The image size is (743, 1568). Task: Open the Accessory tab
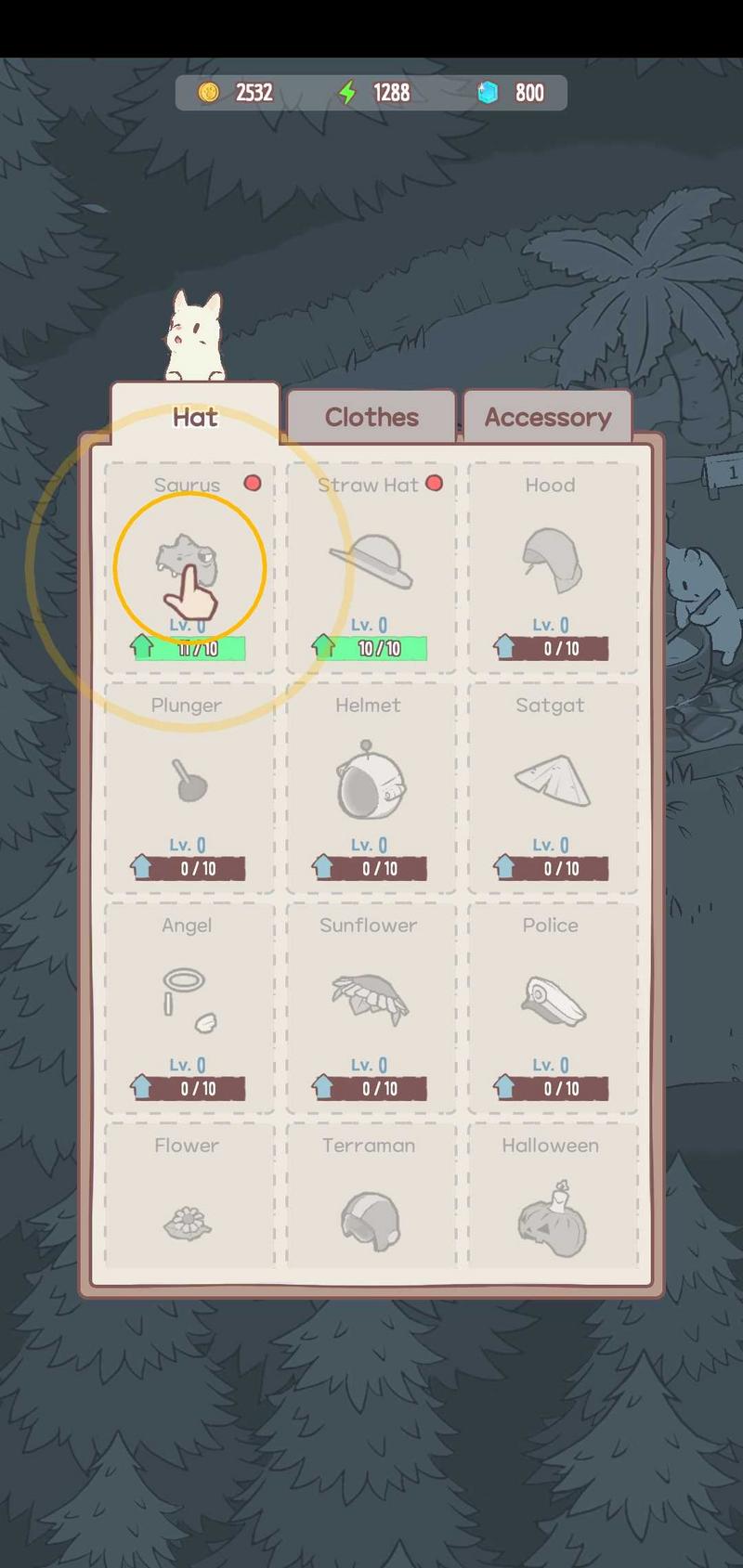coord(547,417)
